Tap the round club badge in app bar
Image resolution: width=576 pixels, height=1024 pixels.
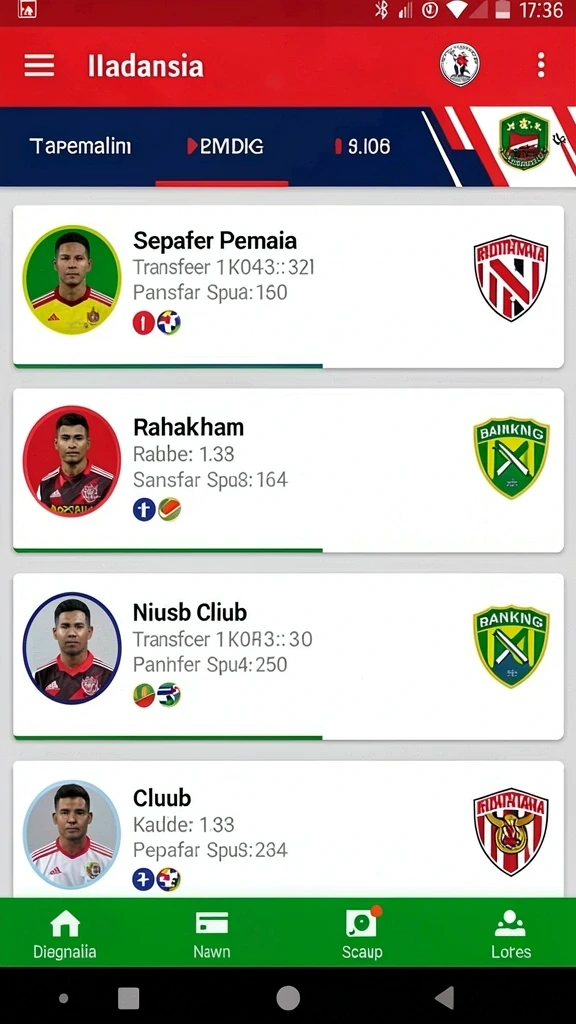point(460,65)
